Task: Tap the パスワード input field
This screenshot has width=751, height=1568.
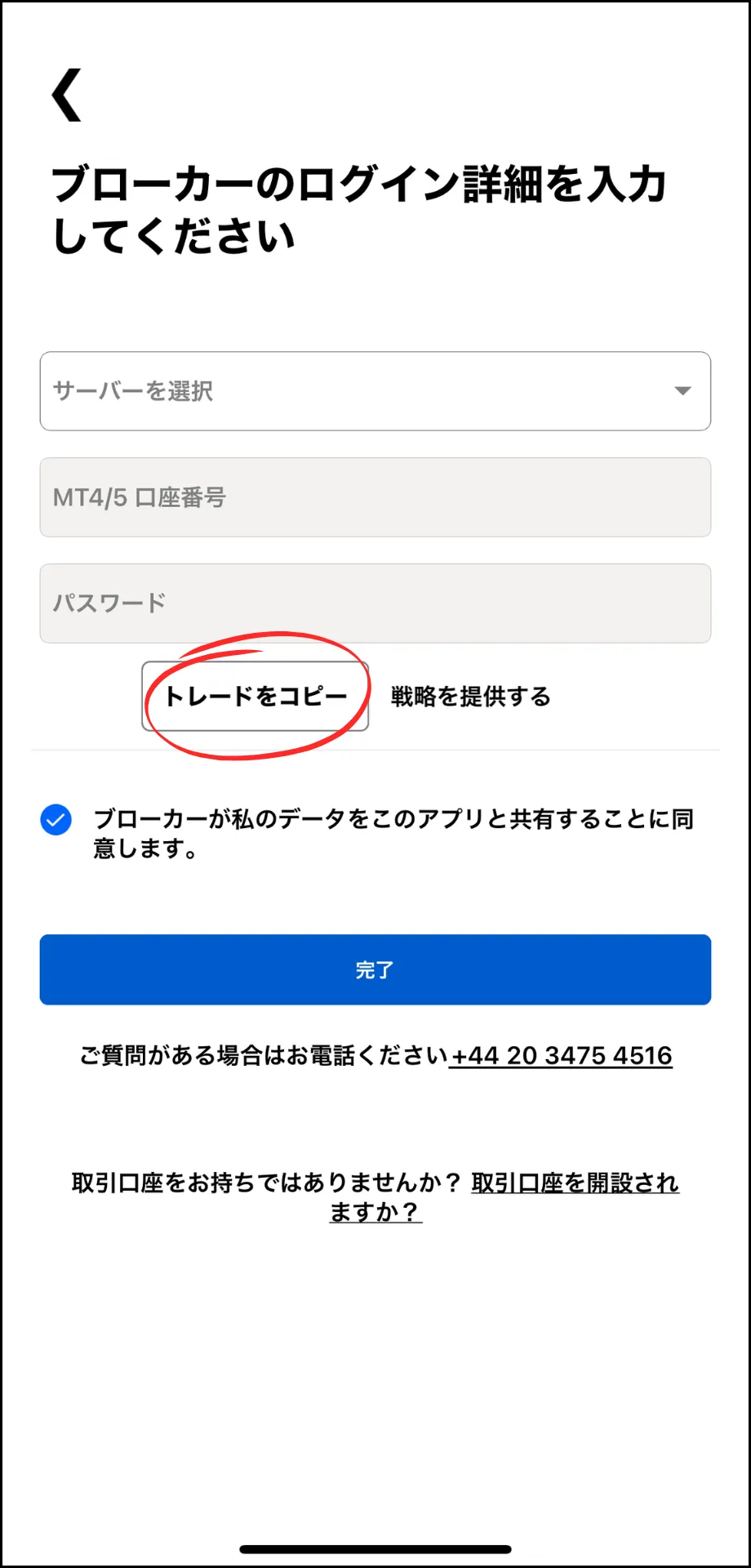Action: tap(375, 604)
